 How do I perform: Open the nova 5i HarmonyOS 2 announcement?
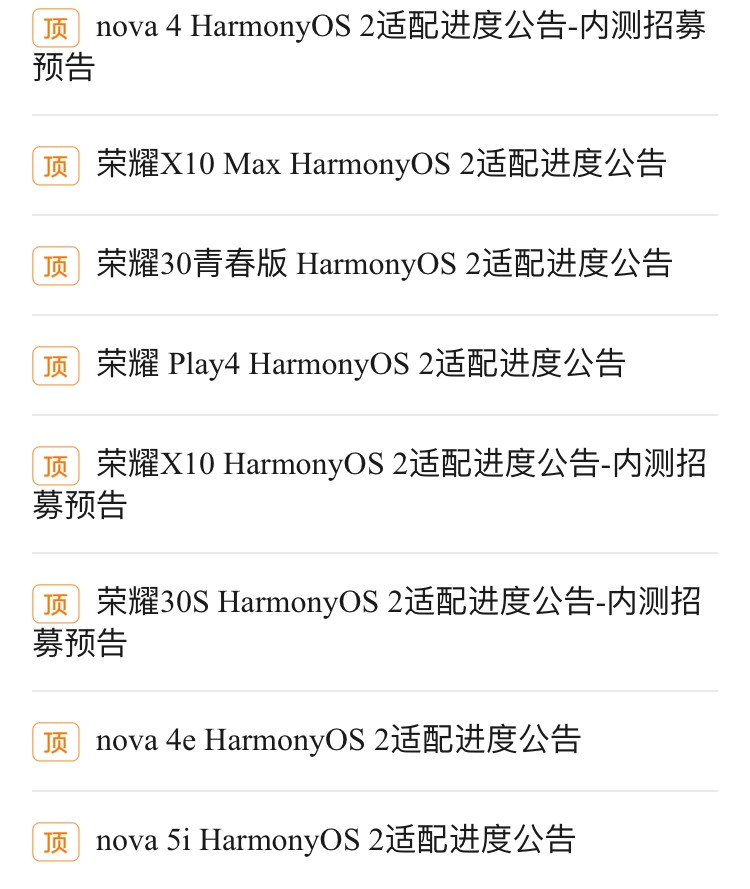point(335,840)
